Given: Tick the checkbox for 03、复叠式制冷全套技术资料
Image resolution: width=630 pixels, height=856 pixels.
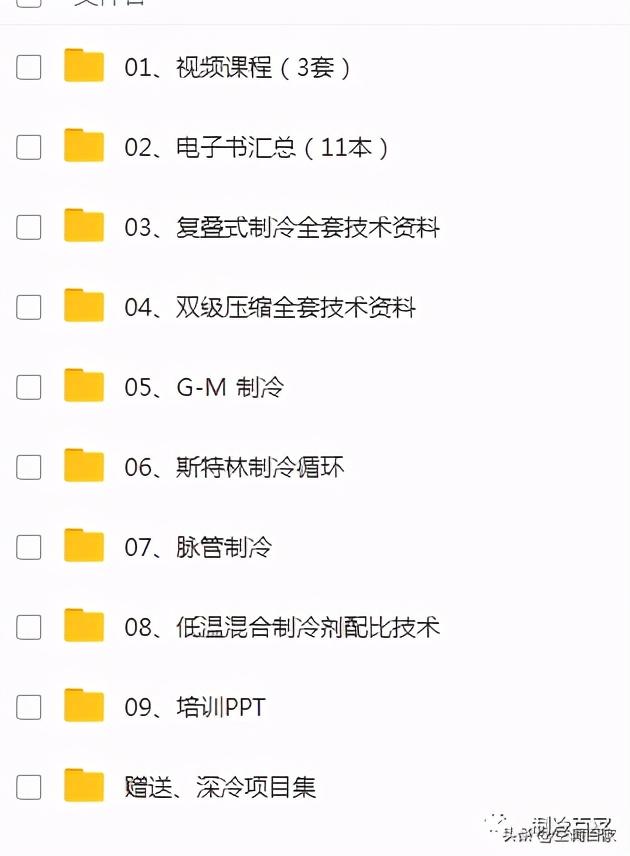Looking at the screenshot, I should [29, 228].
